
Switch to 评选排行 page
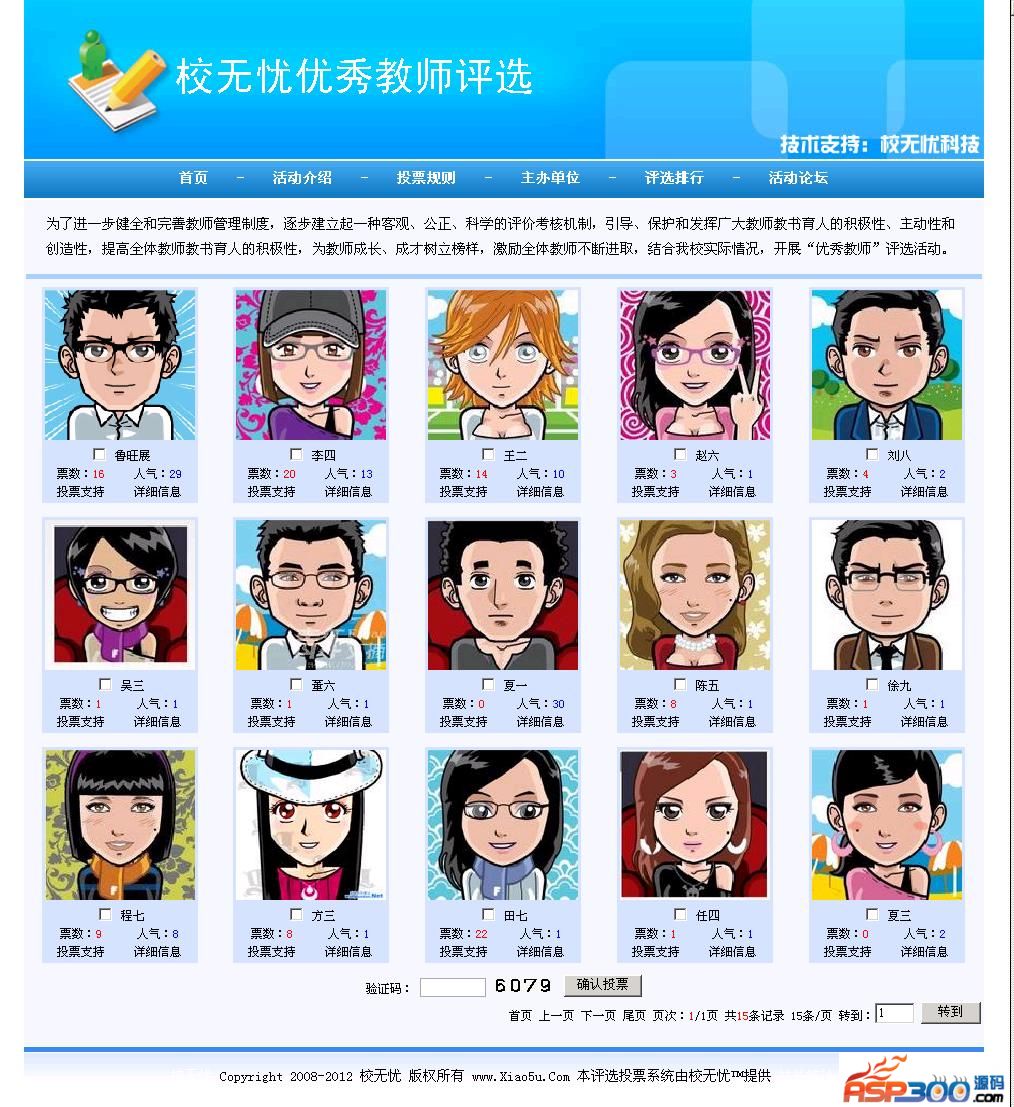tap(673, 178)
